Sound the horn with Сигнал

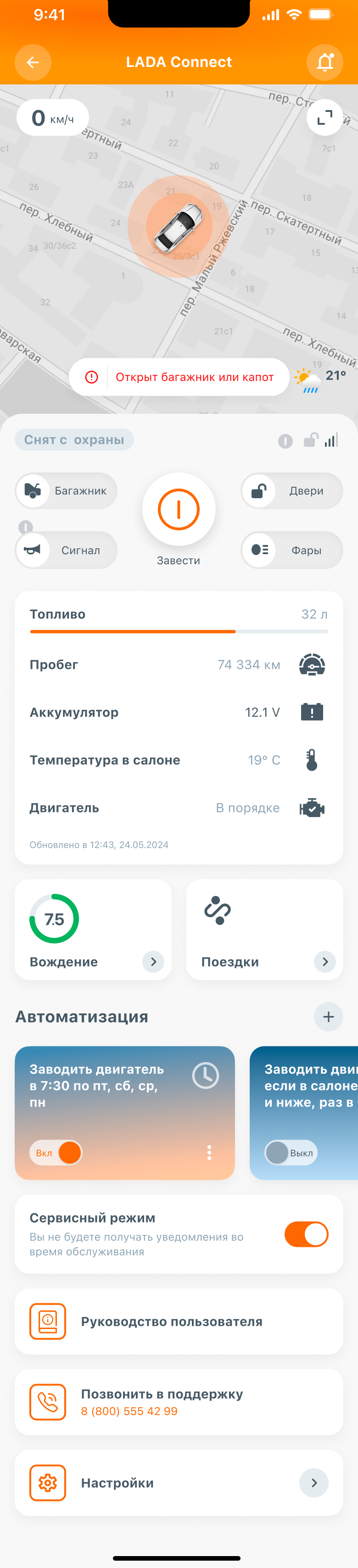(67, 550)
